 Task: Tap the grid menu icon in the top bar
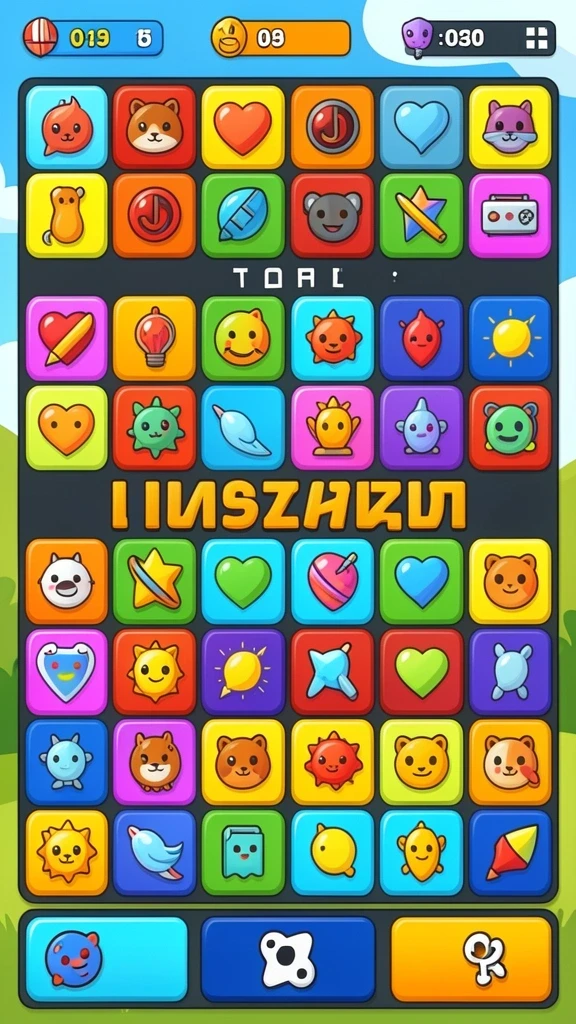point(536,39)
